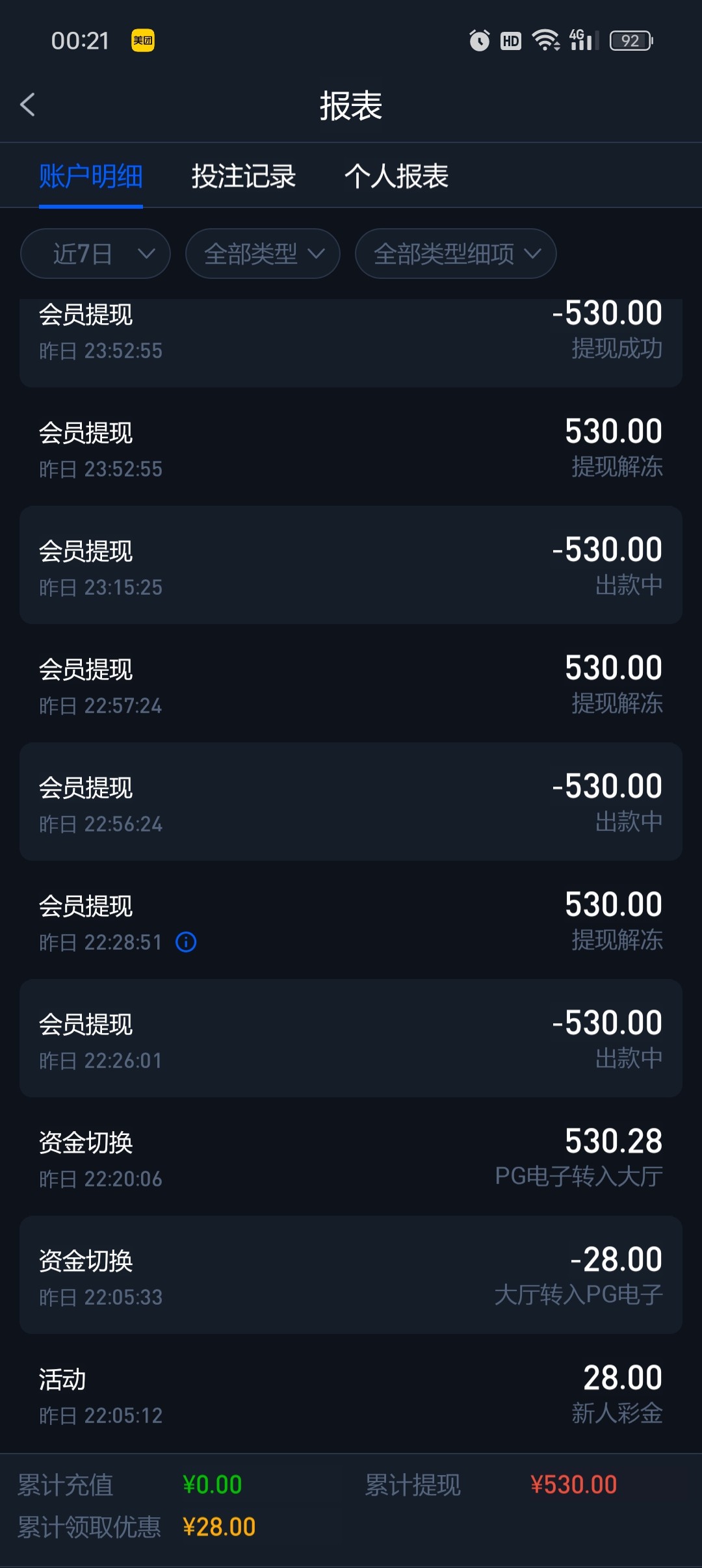Screen dimensions: 702x1568
Task: Open the 全部类型 filter dropdown
Action: [x=263, y=254]
